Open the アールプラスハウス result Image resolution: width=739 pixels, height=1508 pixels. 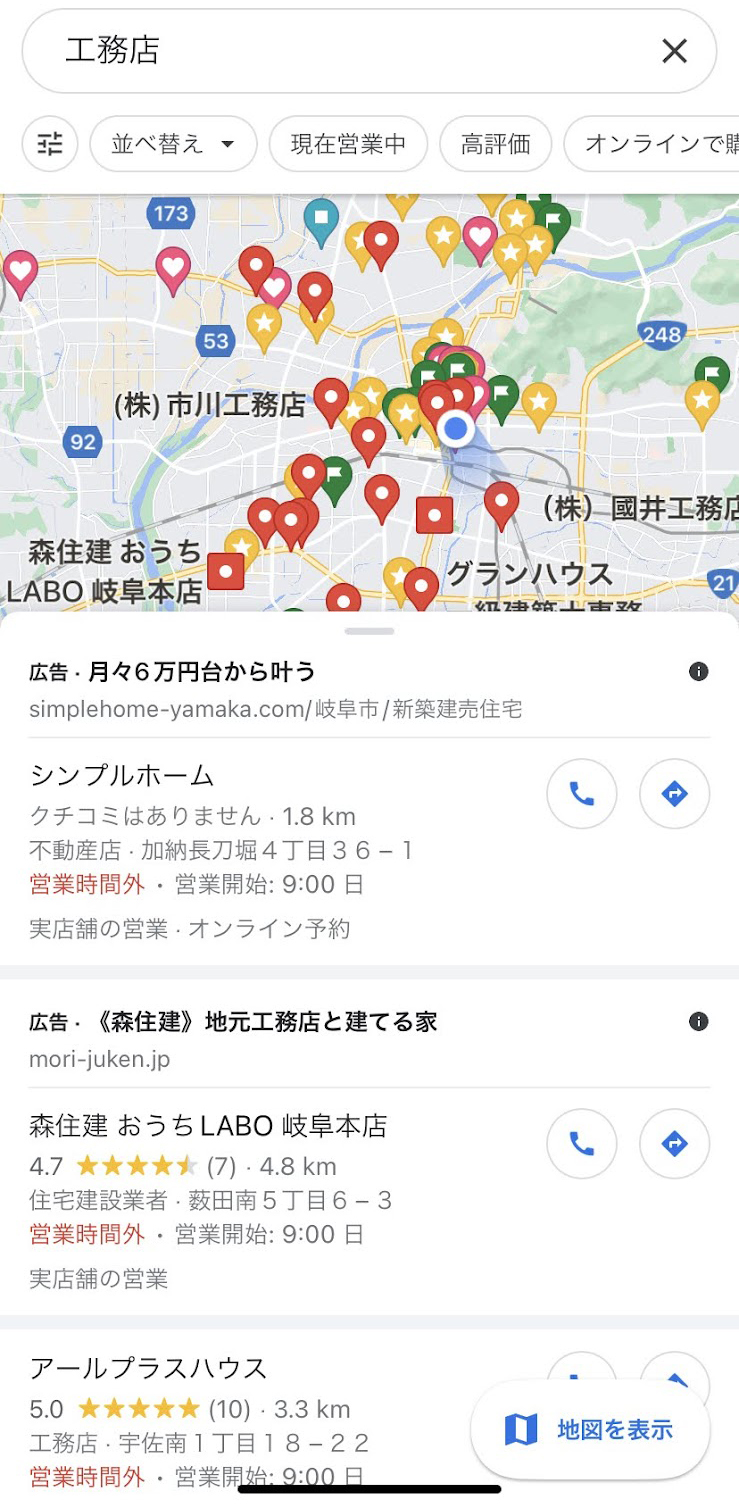[x=148, y=1368]
